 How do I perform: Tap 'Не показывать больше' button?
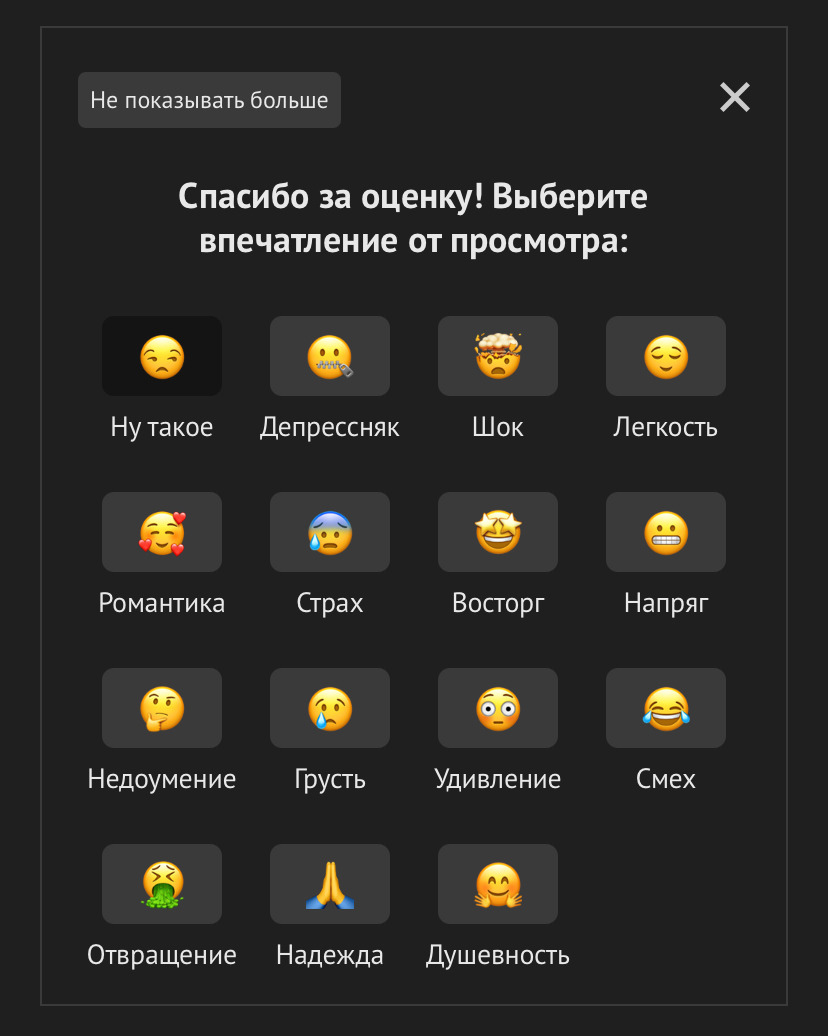(x=209, y=100)
